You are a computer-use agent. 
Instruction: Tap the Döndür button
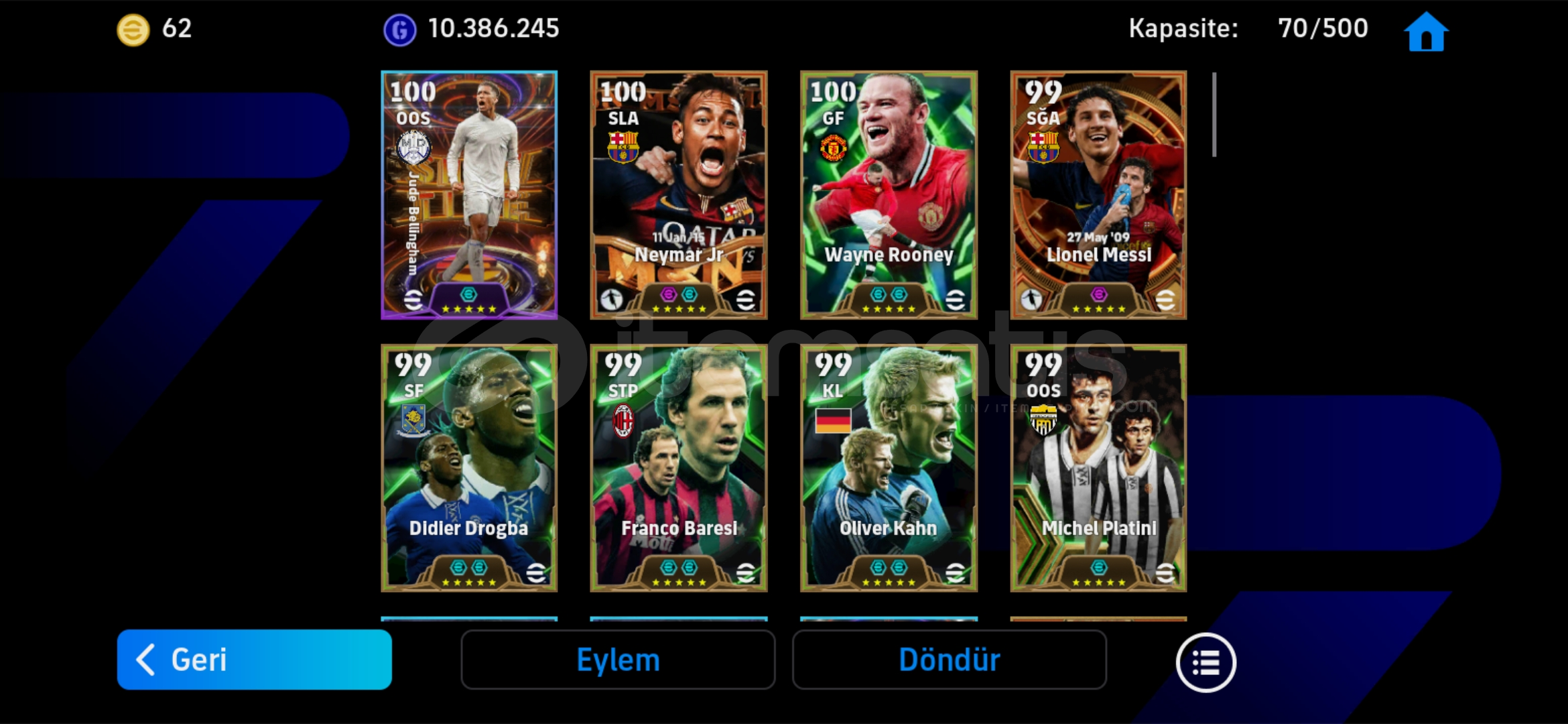point(949,660)
